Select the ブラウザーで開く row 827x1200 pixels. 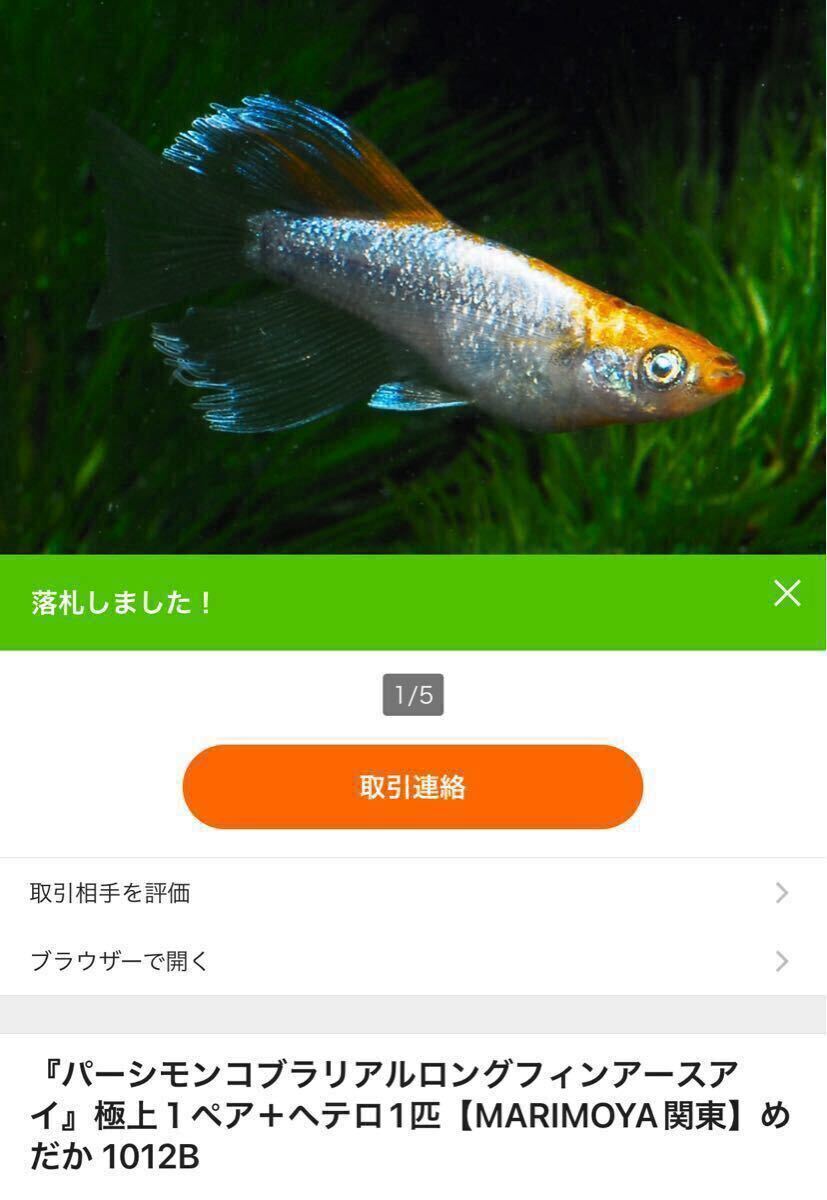tap(400, 961)
